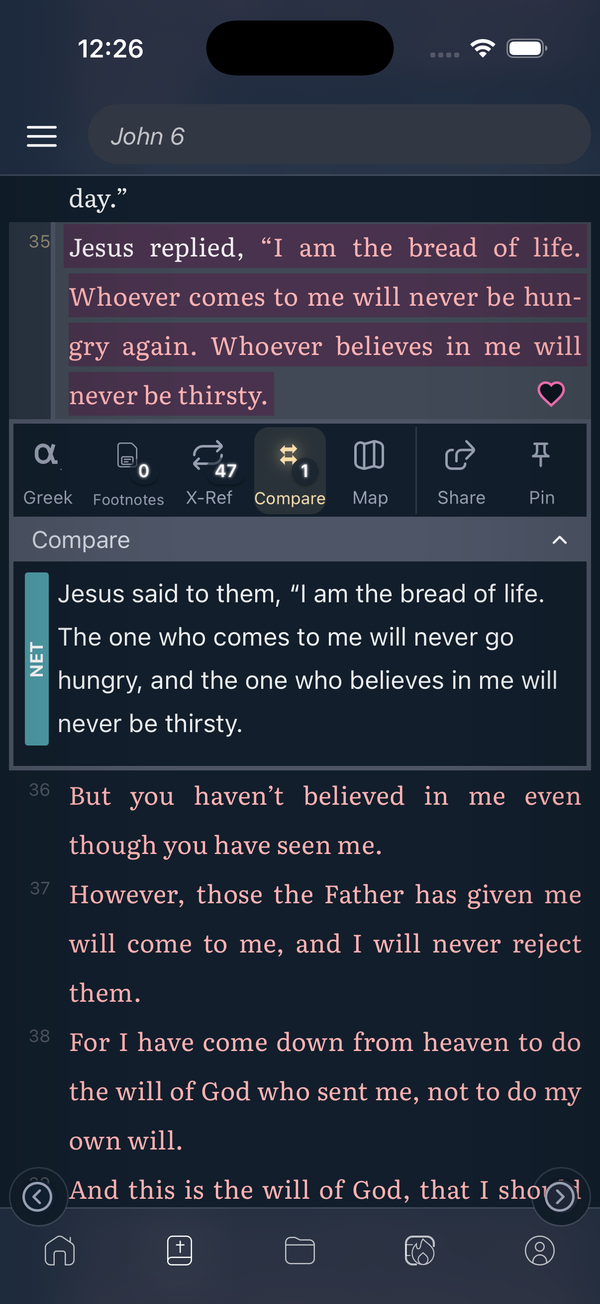This screenshot has height=1304, width=600.
Task: Go to the next chapter
Action: (560, 1196)
